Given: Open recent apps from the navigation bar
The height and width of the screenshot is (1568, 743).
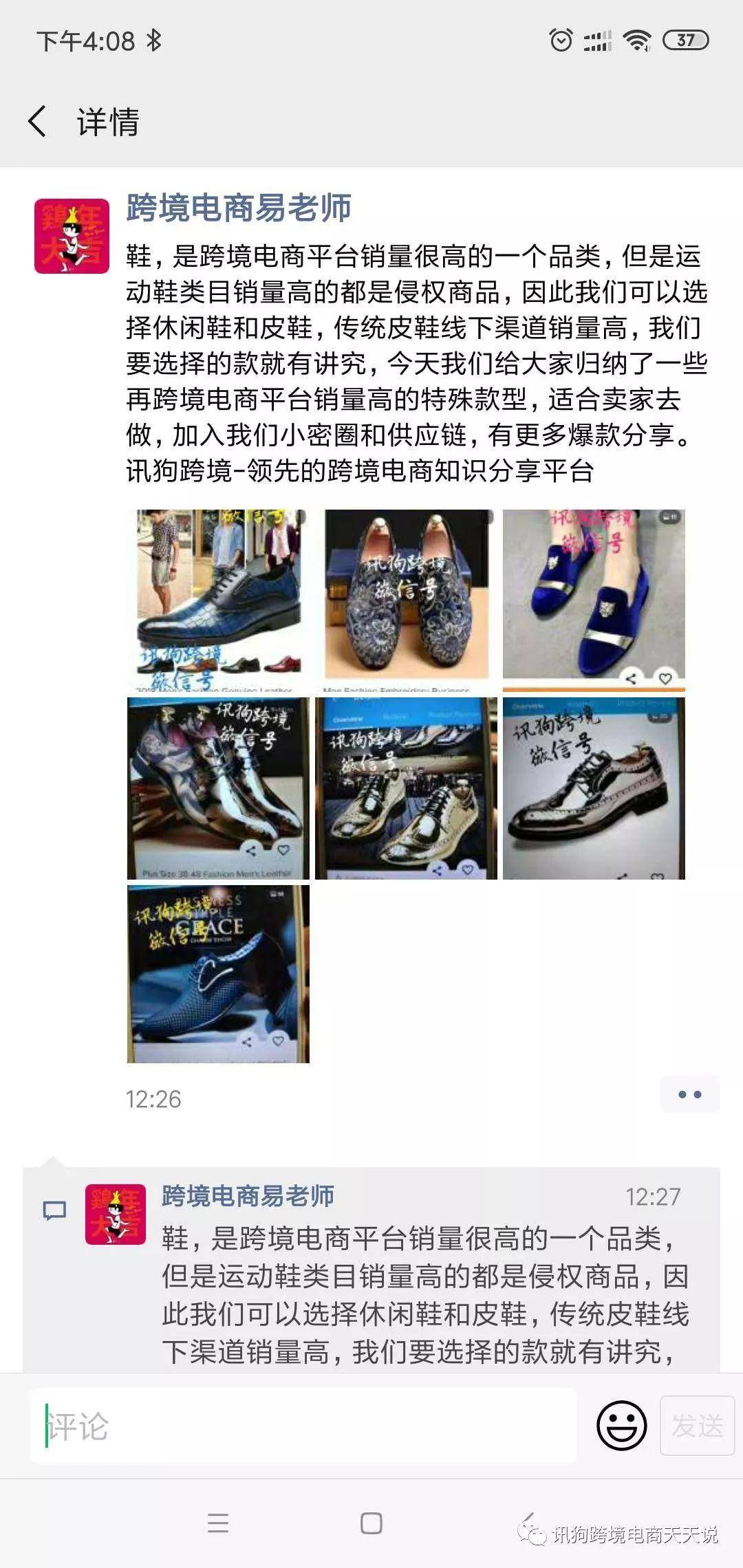Looking at the screenshot, I should pyautogui.click(x=218, y=1524).
